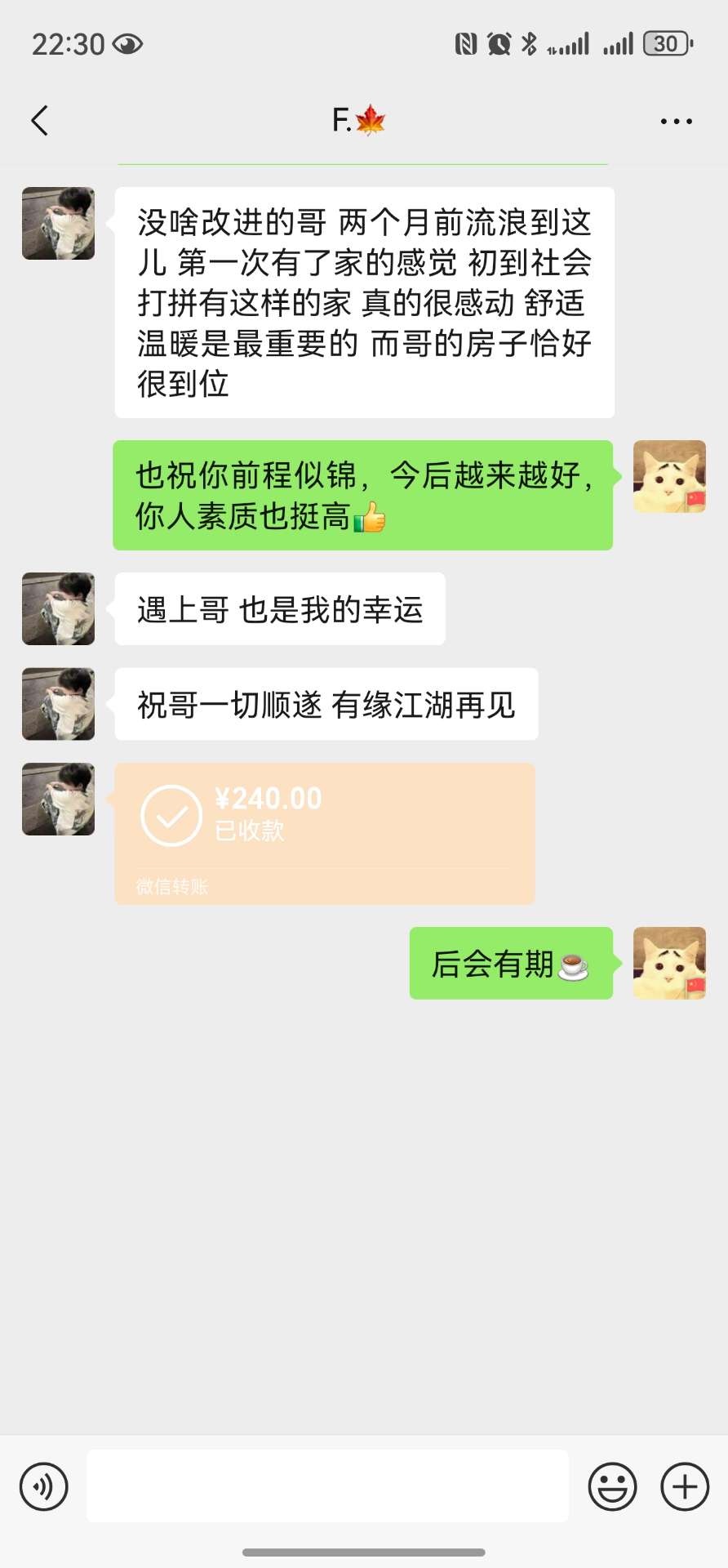
Task: Open the three-dot chat info menu
Action: coord(676,121)
